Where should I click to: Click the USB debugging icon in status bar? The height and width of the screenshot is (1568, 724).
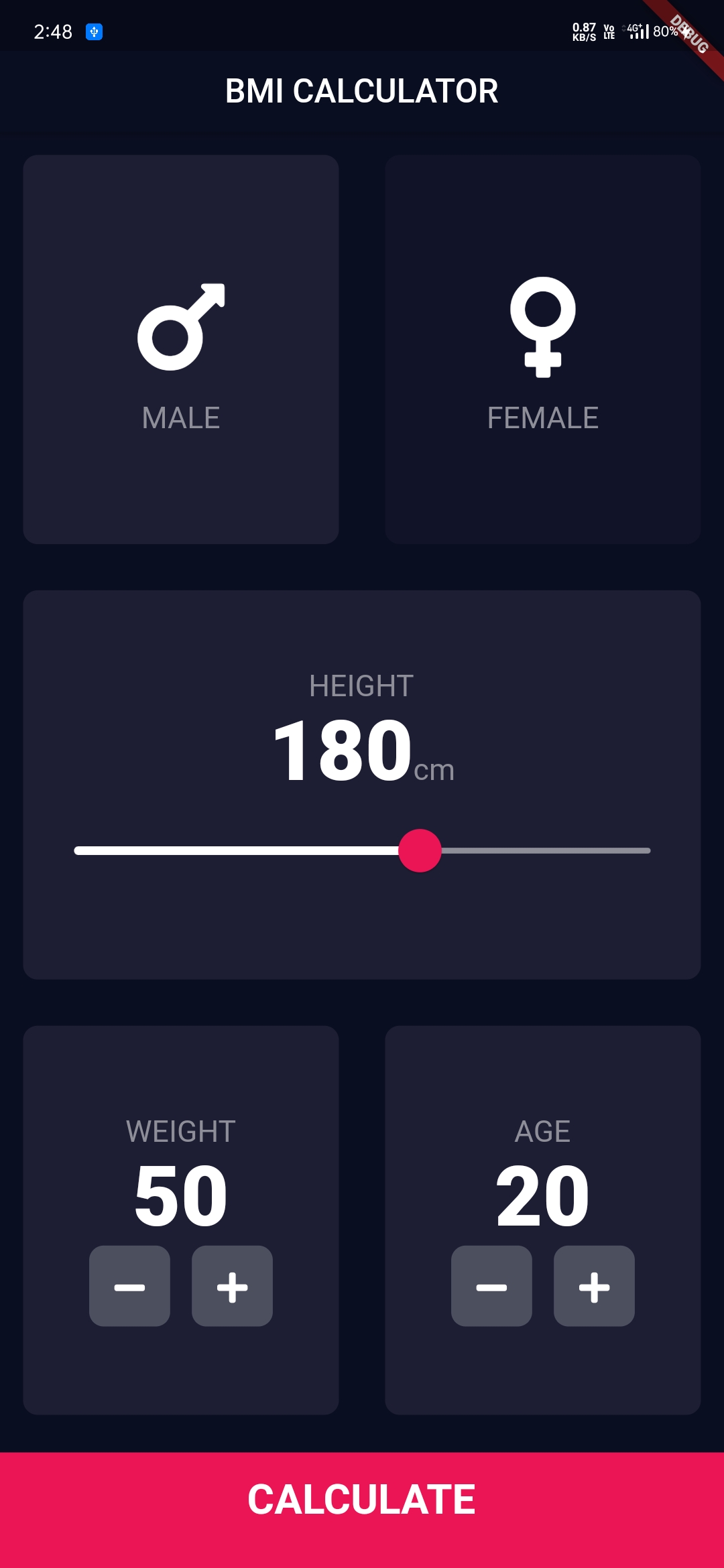click(94, 31)
